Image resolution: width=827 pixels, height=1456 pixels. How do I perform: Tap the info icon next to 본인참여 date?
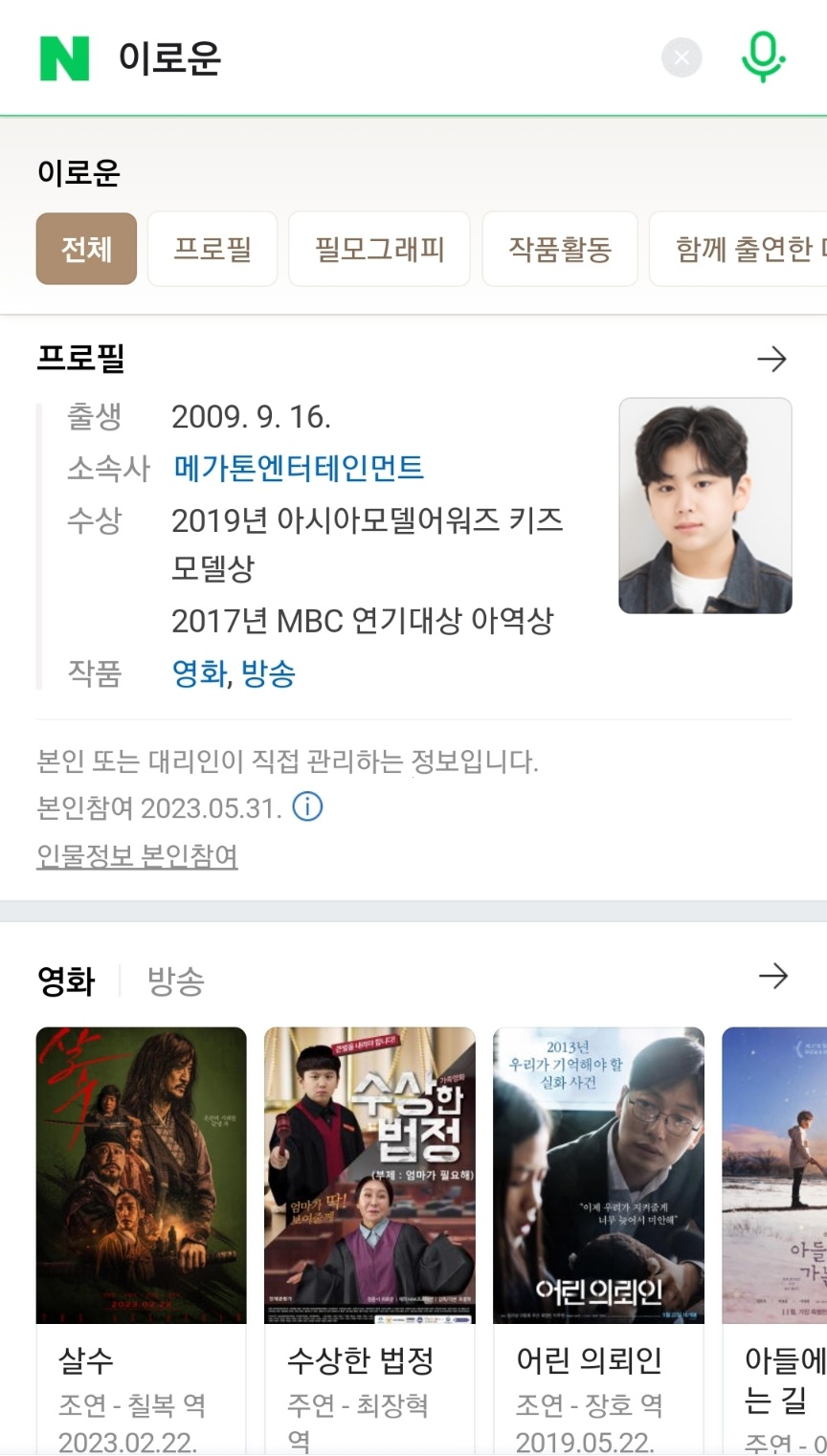click(307, 806)
